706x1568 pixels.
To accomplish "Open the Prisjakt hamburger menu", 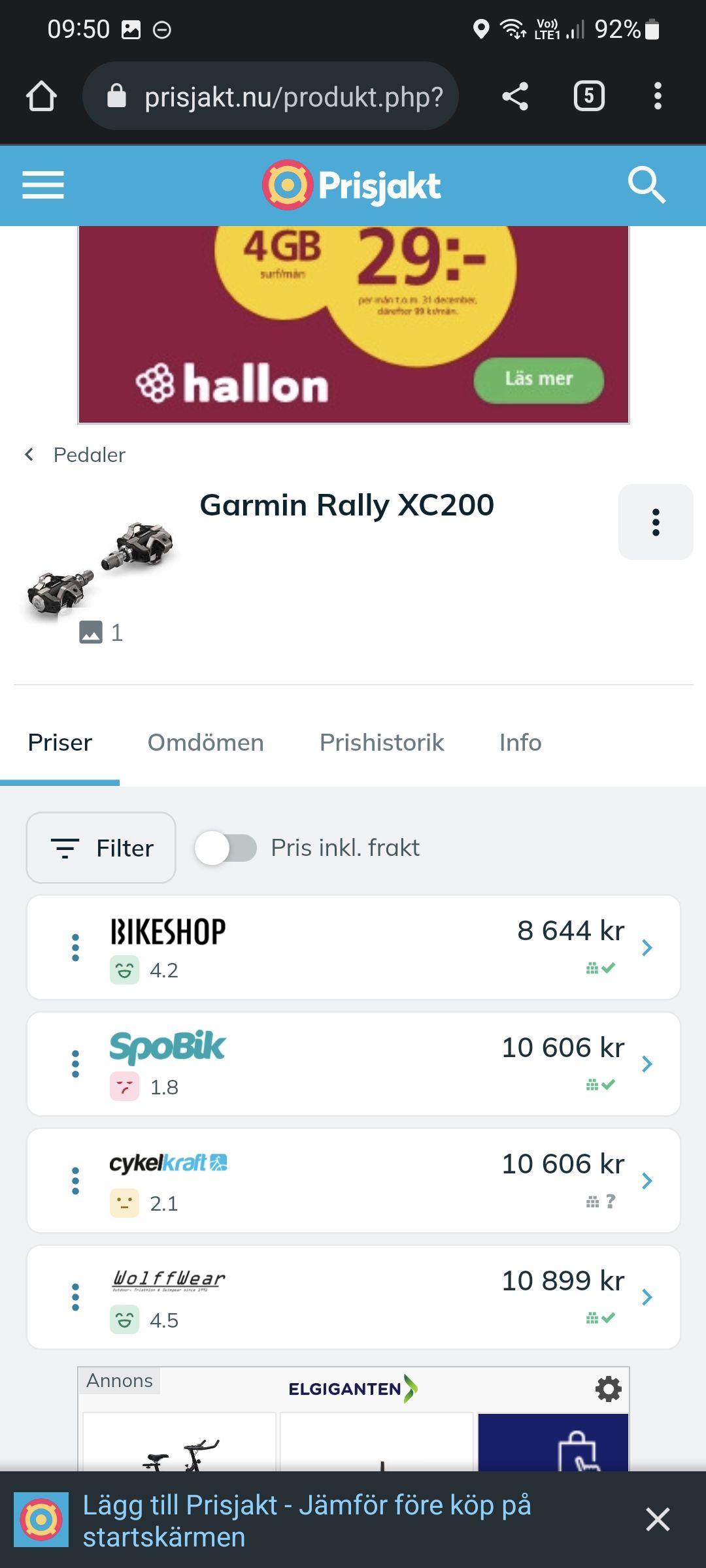I will click(43, 185).
